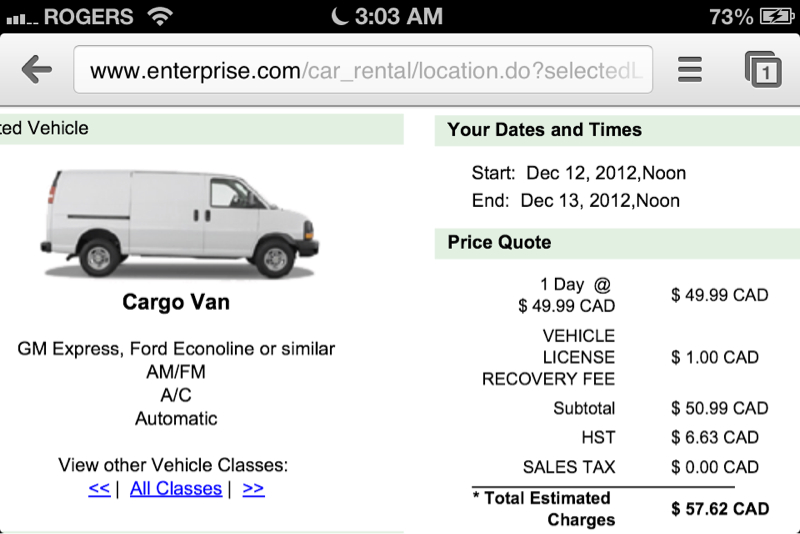This screenshot has height=534, width=800.
Task: Open the browser tab switcher
Action: (x=762, y=69)
